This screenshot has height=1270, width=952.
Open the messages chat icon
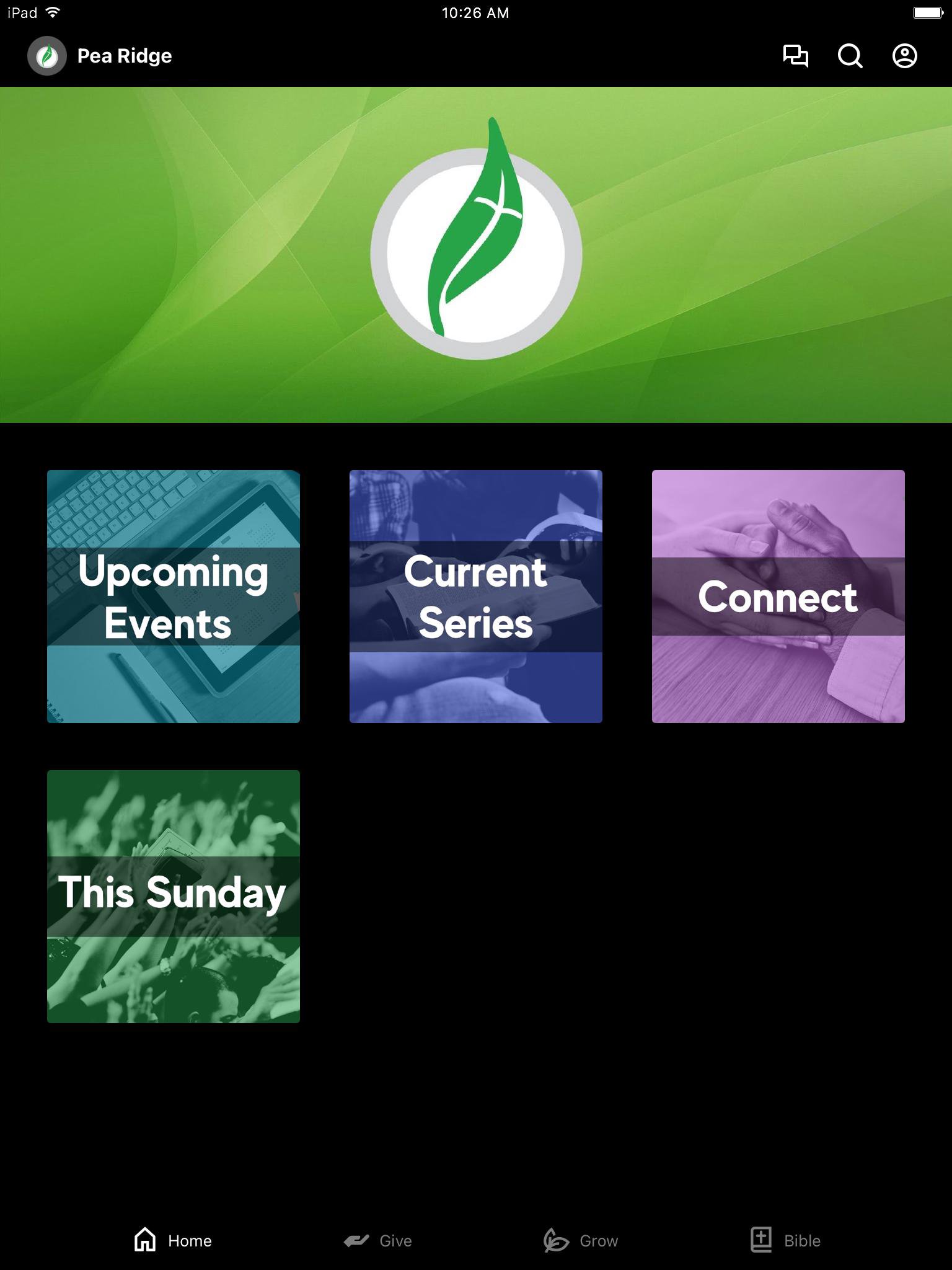tap(795, 56)
